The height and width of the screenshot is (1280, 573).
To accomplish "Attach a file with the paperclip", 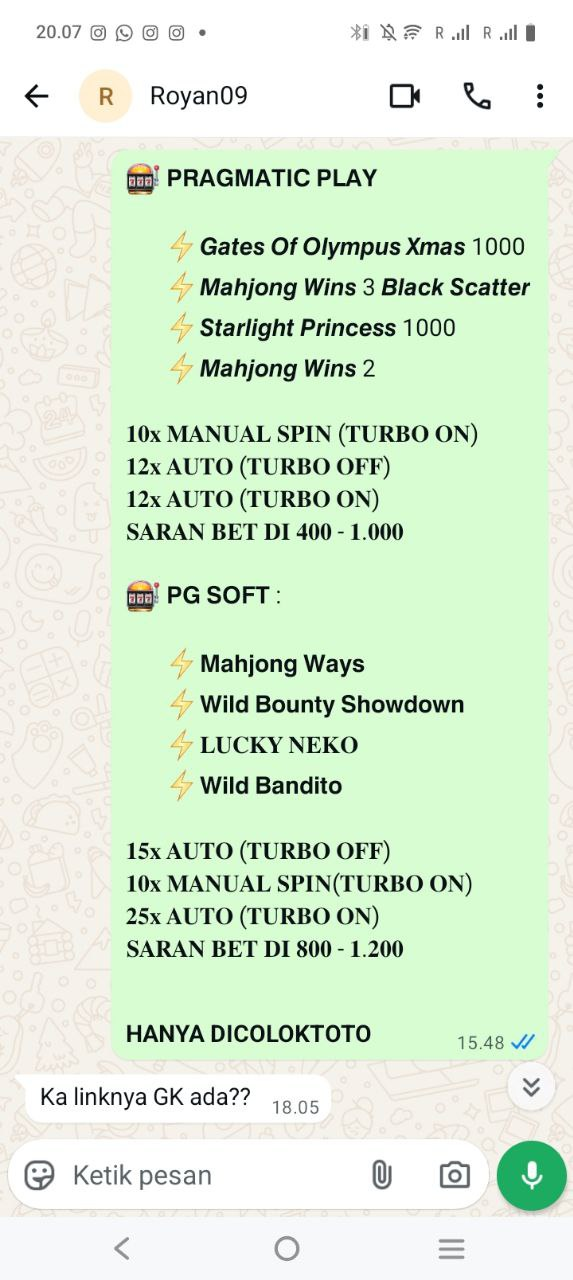I will pos(381,1175).
